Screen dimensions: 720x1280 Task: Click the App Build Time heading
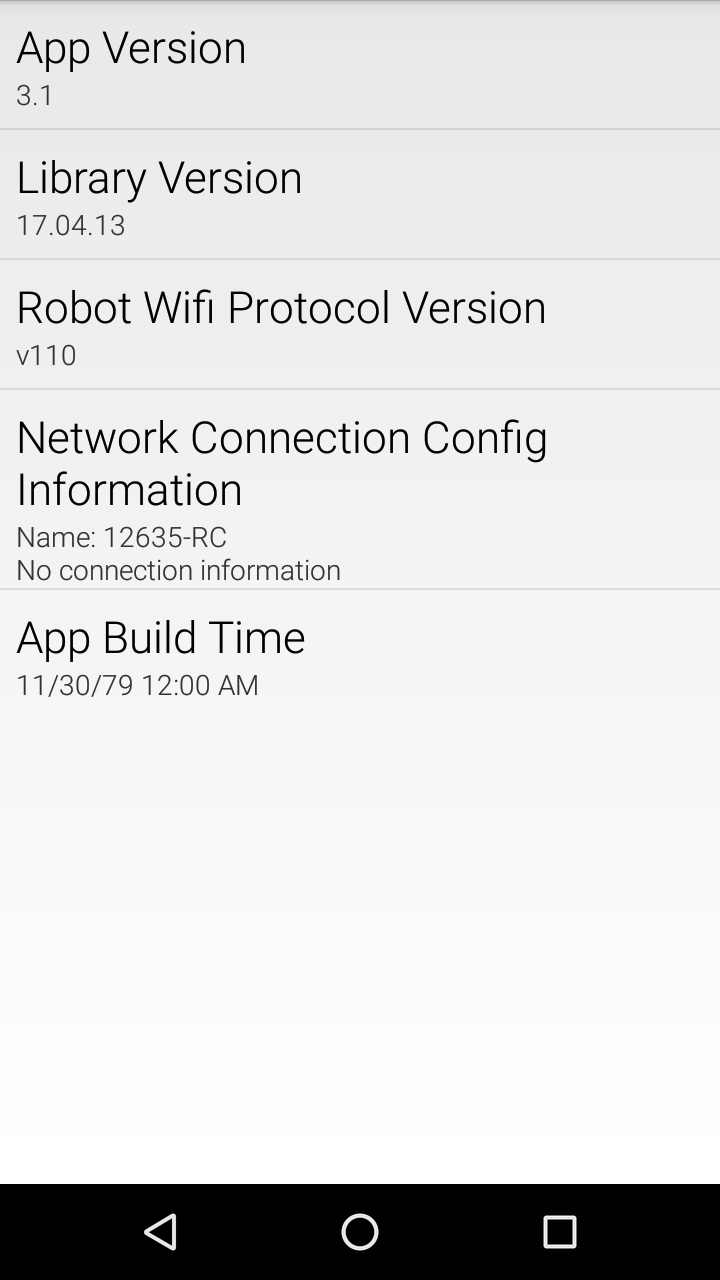161,637
